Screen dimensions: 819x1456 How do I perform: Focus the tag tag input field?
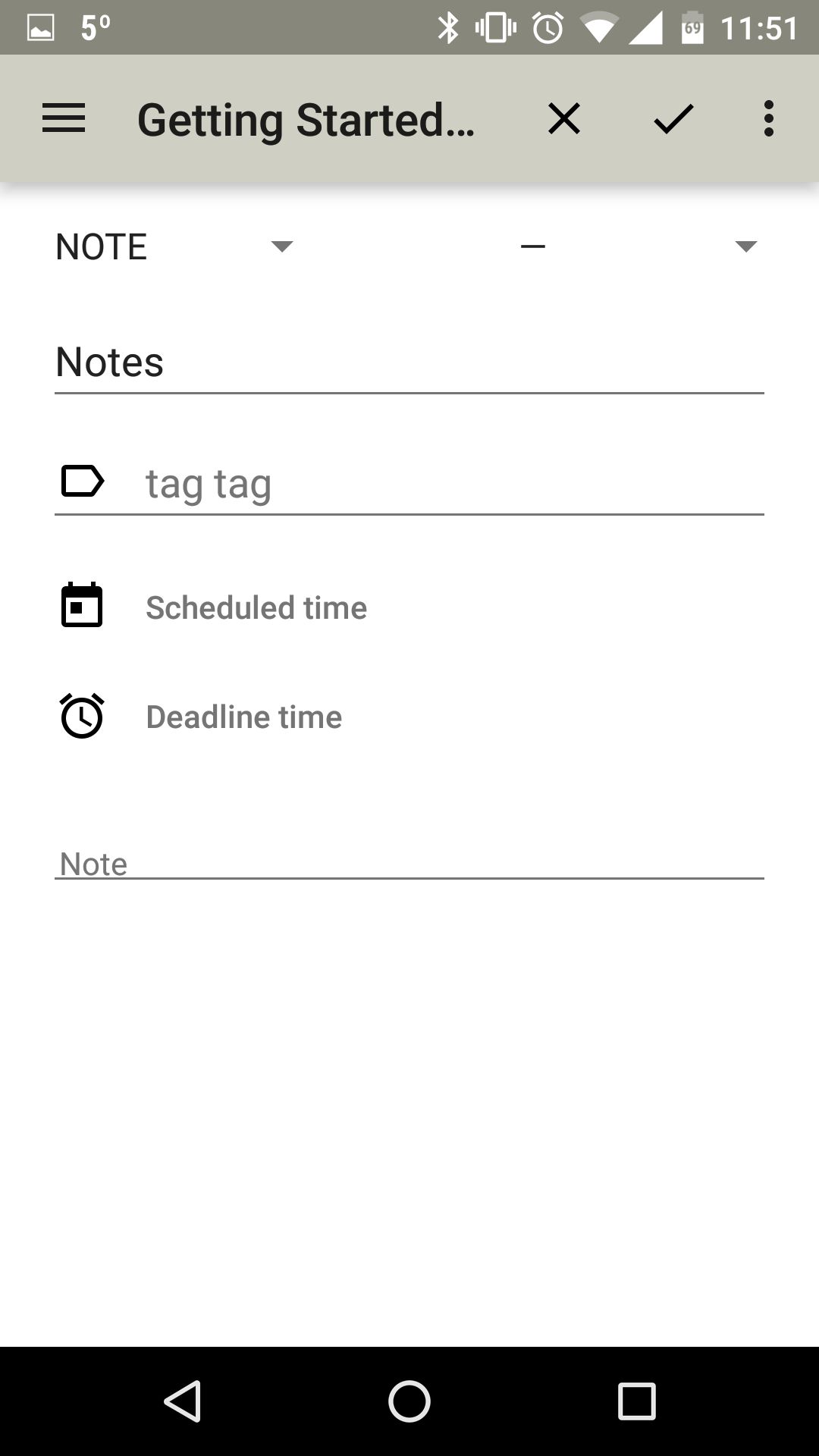[x=453, y=483]
